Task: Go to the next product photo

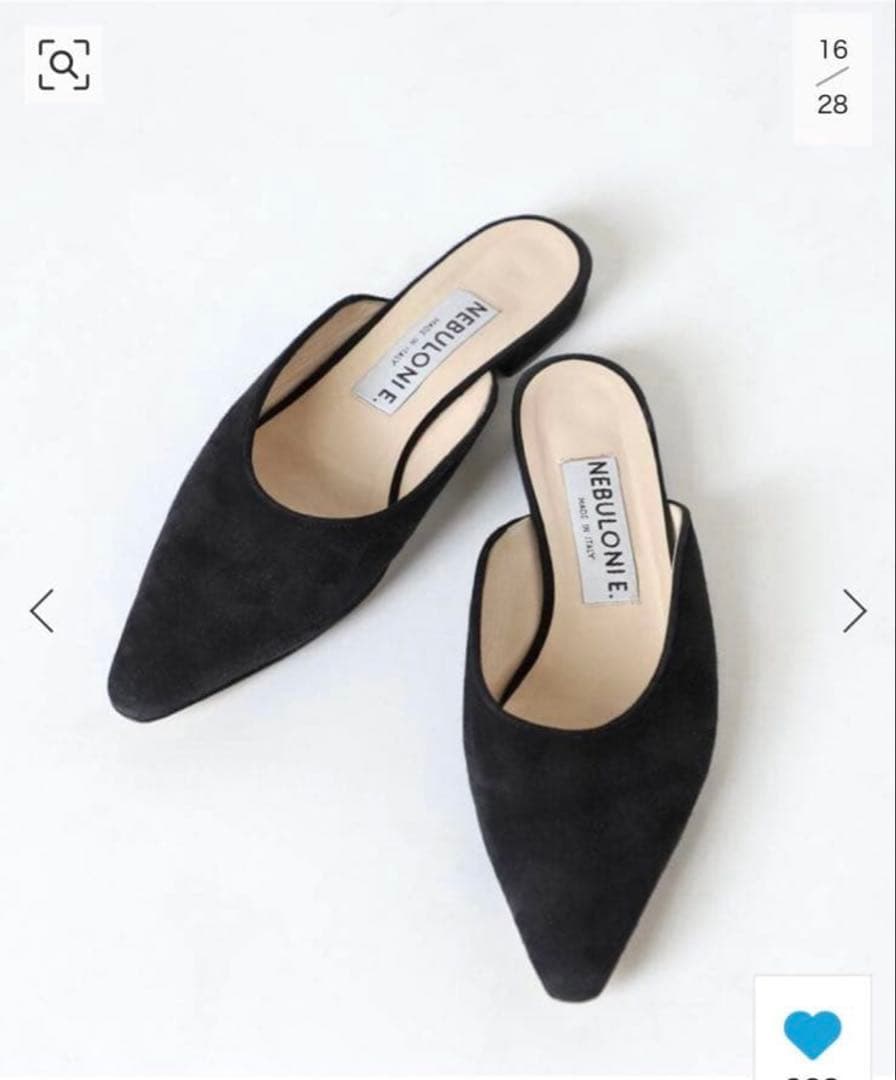Action: click(x=853, y=610)
